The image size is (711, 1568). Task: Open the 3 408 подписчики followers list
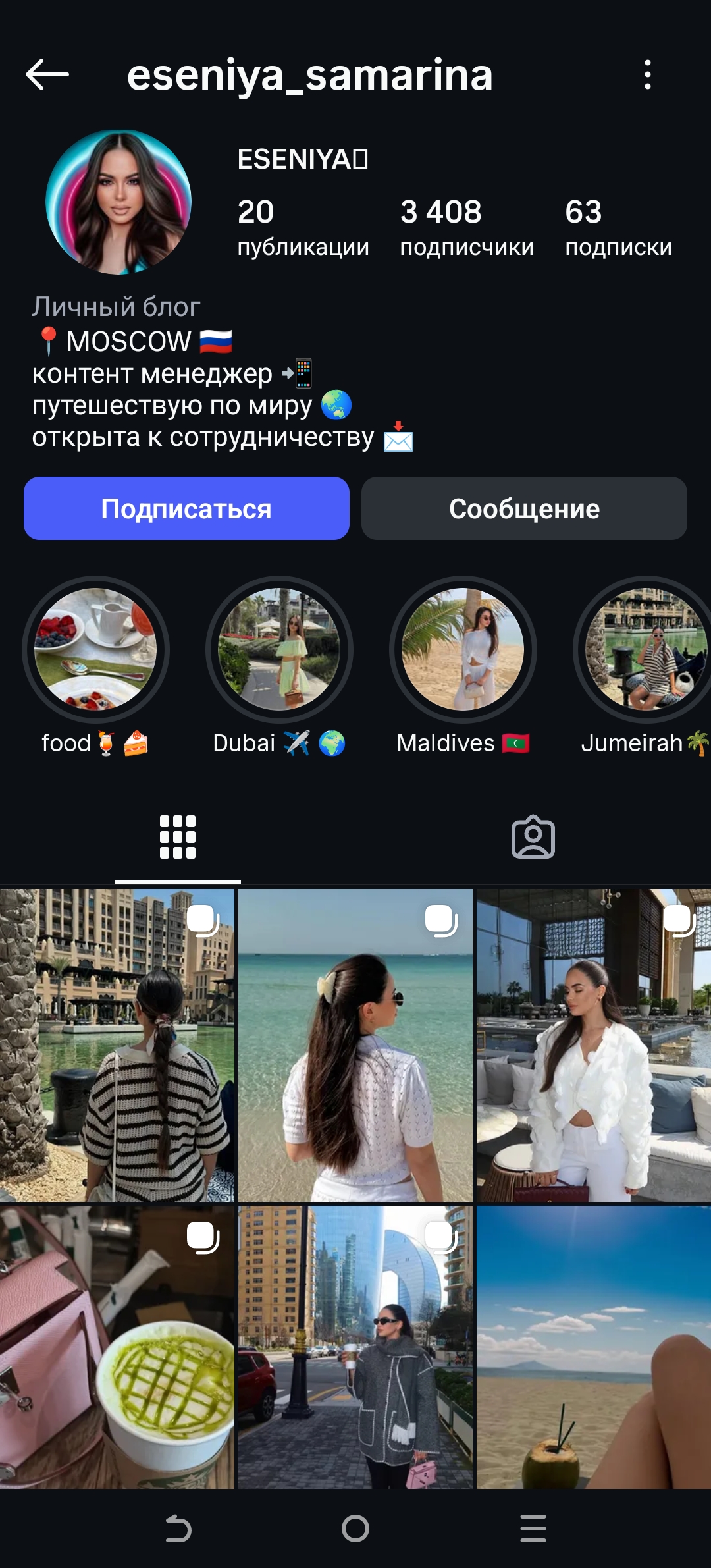pyautogui.click(x=467, y=227)
